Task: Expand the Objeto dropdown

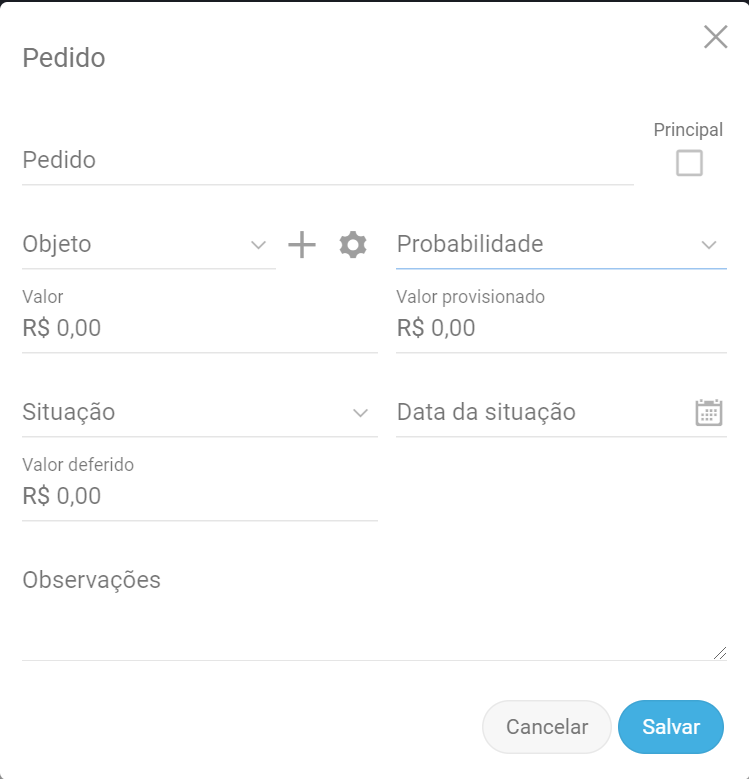Action: [x=148, y=245]
